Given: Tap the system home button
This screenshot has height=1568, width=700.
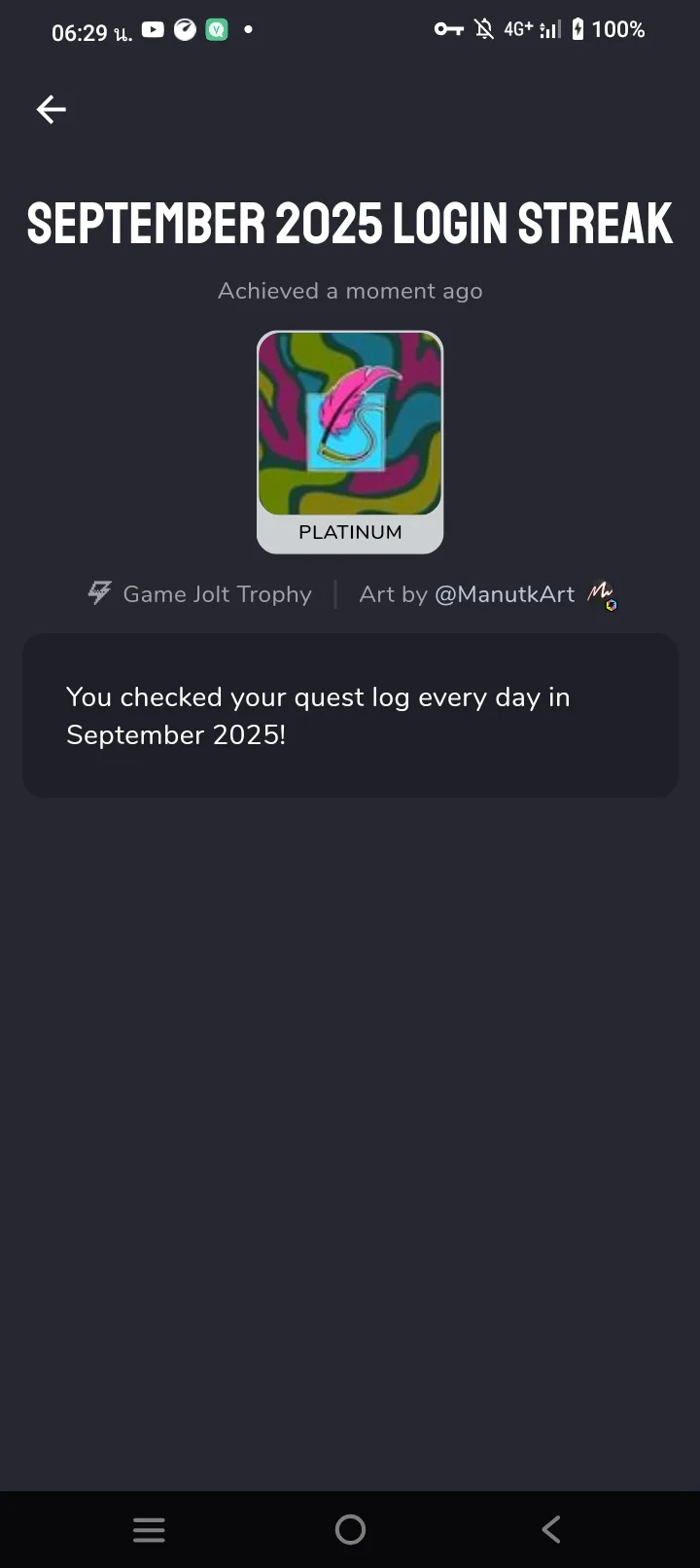Looking at the screenshot, I should [350, 1529].
